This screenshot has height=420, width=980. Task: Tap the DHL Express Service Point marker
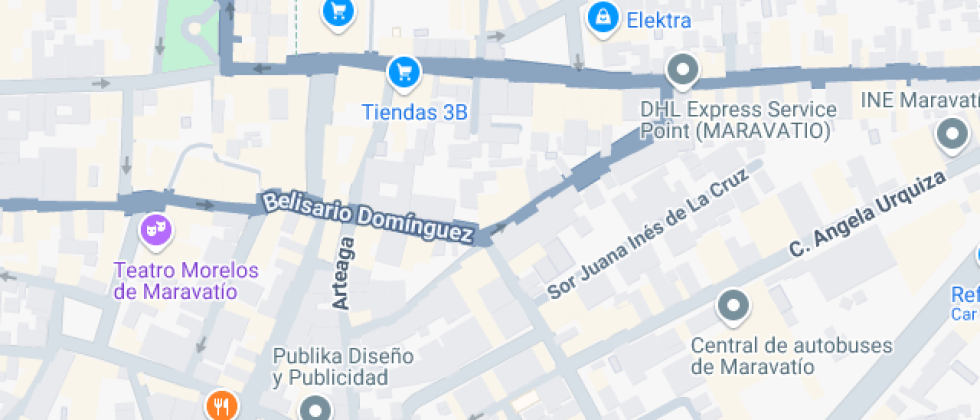tap(683, 71)
